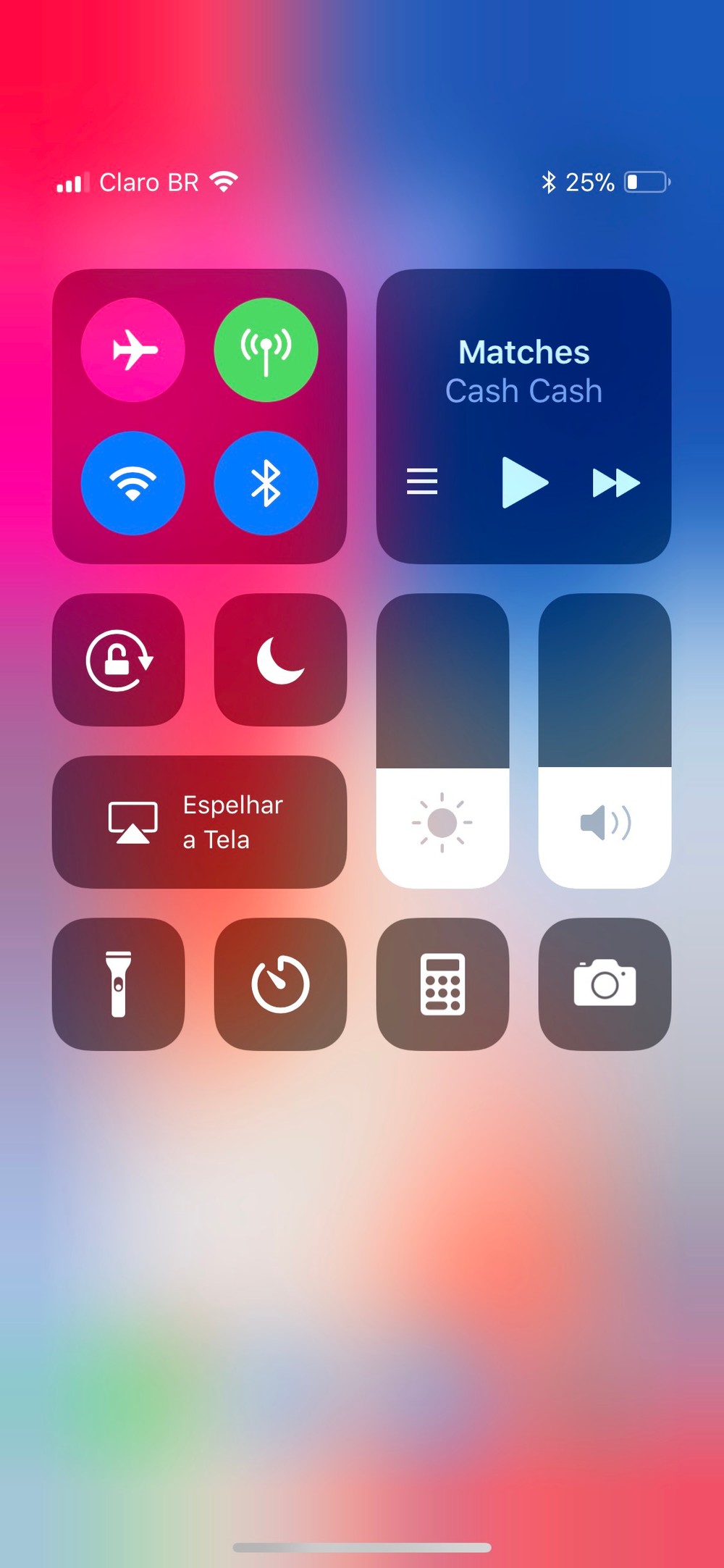Open the Matches Cash Cash music tile

523,372
